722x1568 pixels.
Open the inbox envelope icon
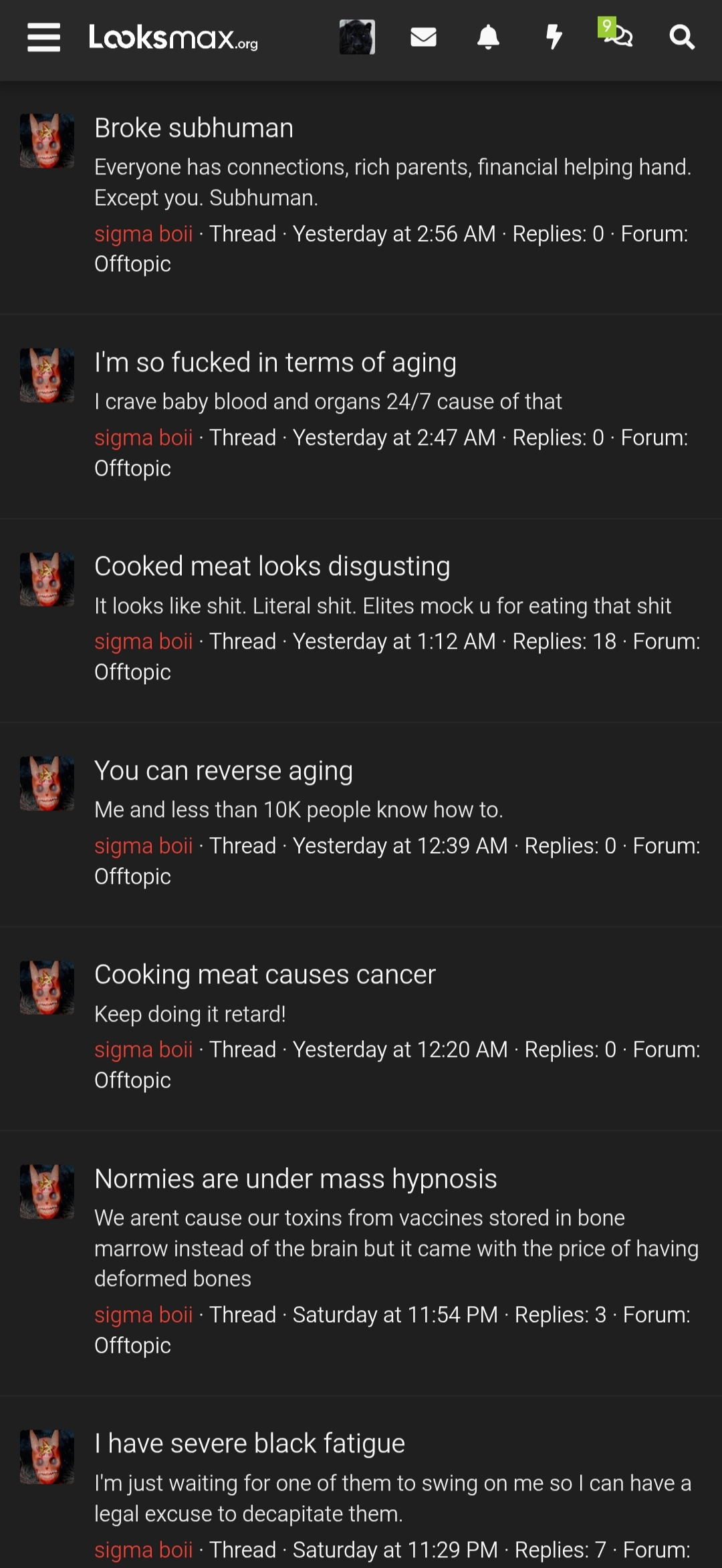423,37
